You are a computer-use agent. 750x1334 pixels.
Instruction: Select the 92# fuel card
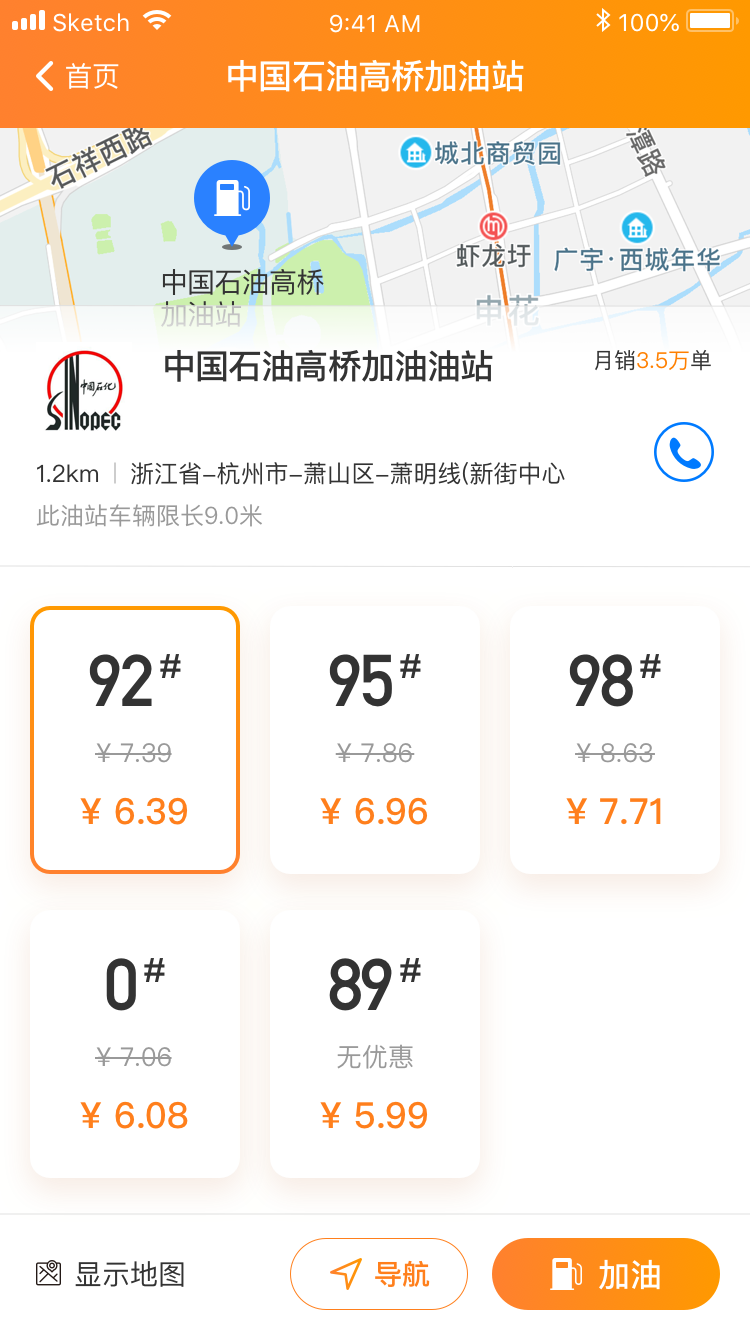coord(135,740)
